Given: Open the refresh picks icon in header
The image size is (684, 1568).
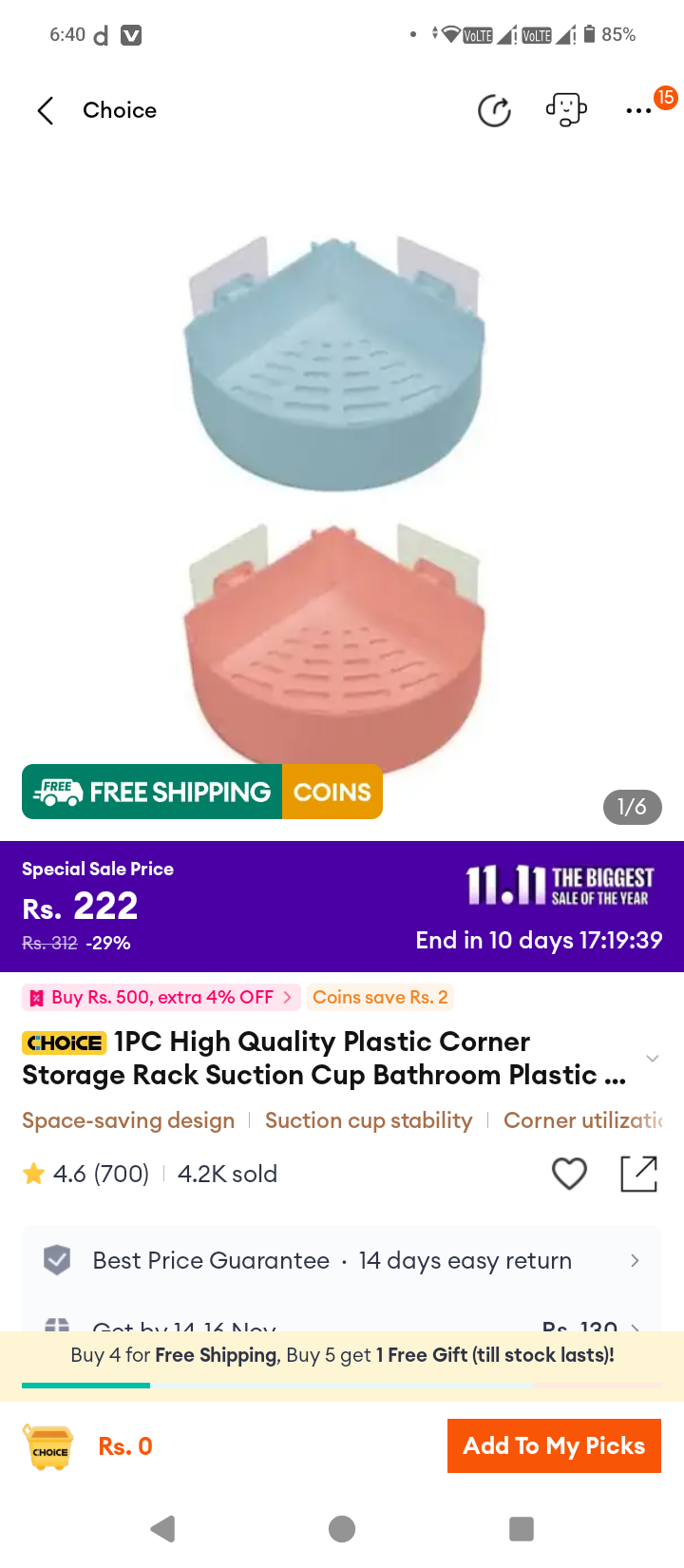Looking at the screenshot, I should pyautogui.click(x=494, y=110).
